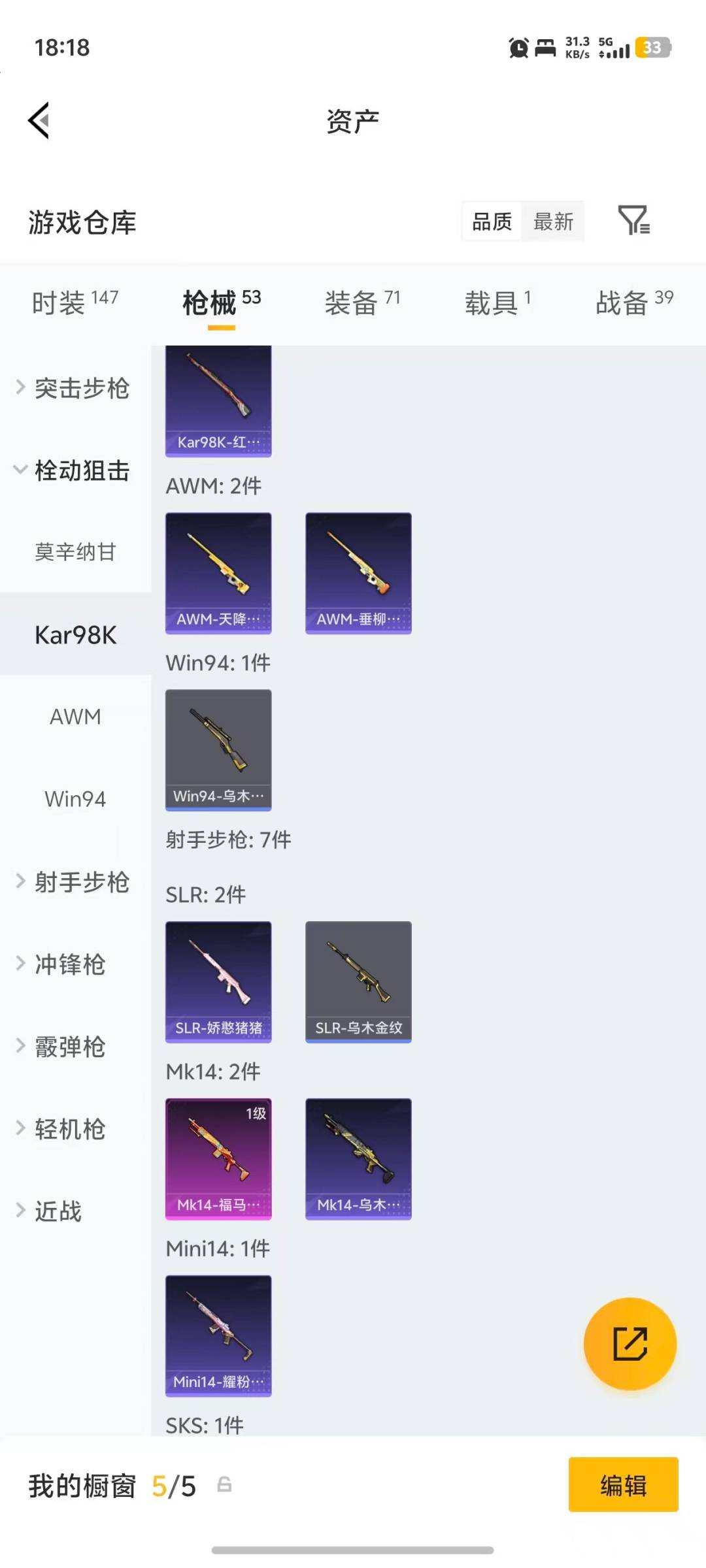
Task: Select the 品质 sort option
Action: click(492, 222)
